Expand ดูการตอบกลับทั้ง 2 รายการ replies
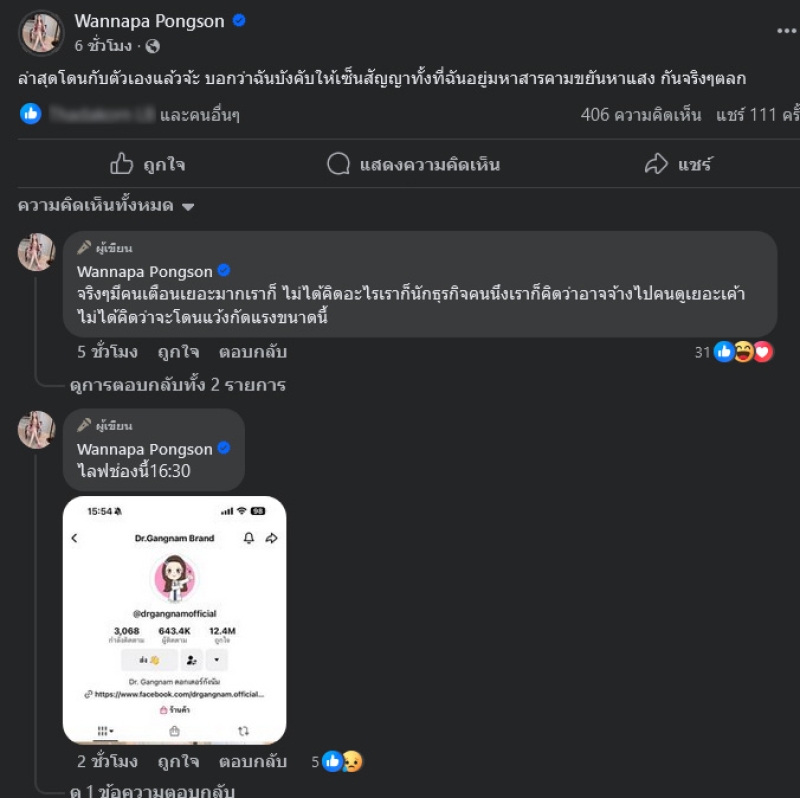The image size is (800, 798). pos(178,385)
